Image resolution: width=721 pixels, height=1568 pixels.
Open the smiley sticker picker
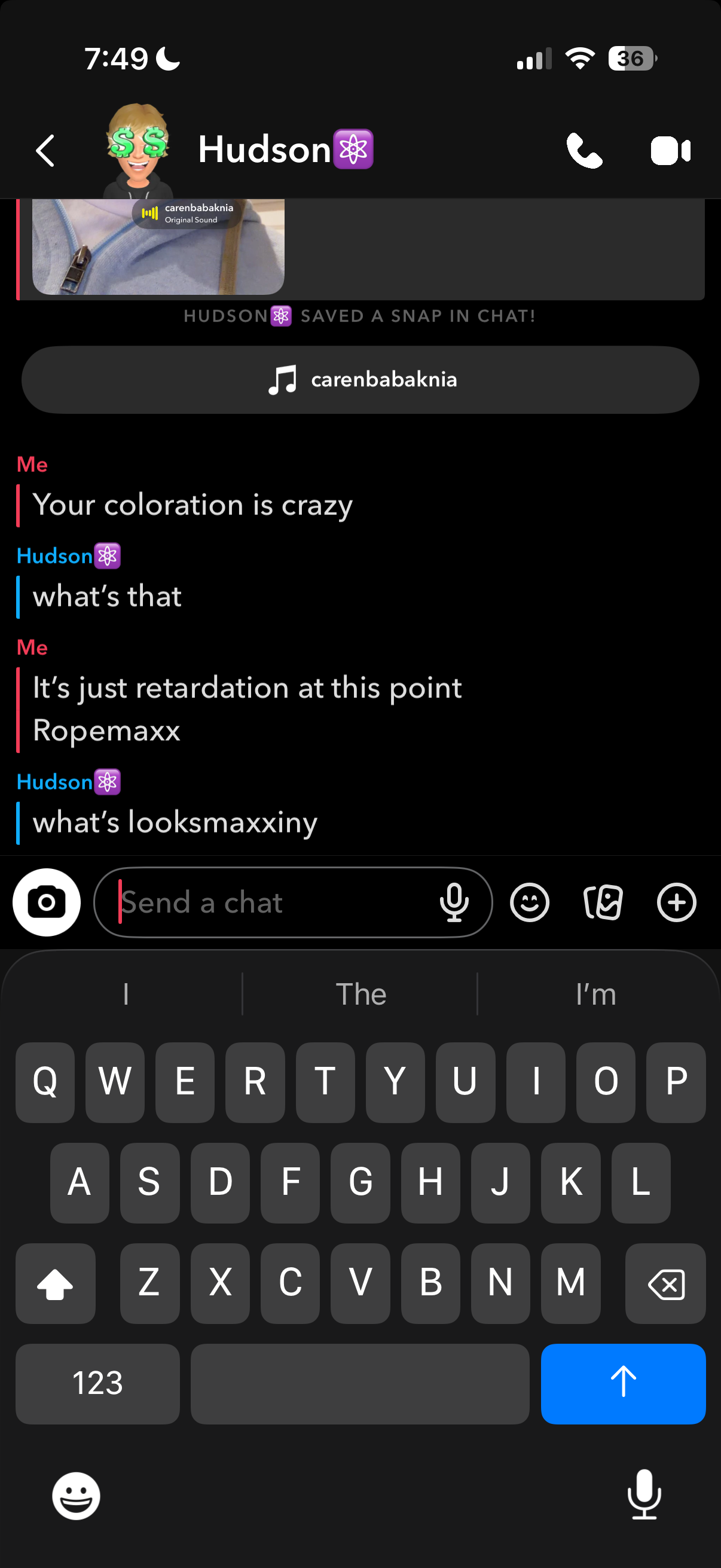(x=529, y=902)
